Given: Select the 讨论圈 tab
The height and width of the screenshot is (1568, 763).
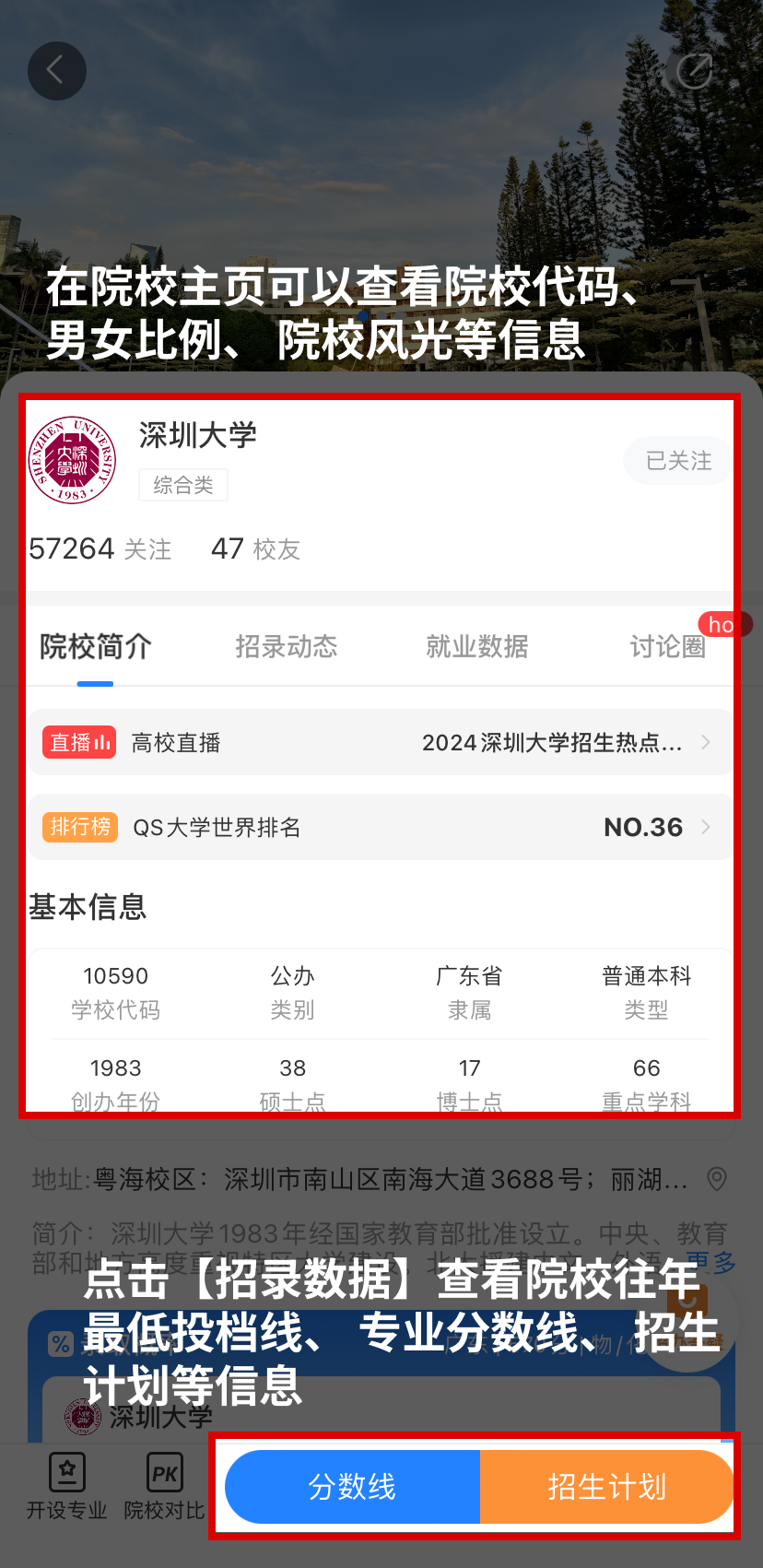Looking at the screenshot, I should tap(667, 646).
